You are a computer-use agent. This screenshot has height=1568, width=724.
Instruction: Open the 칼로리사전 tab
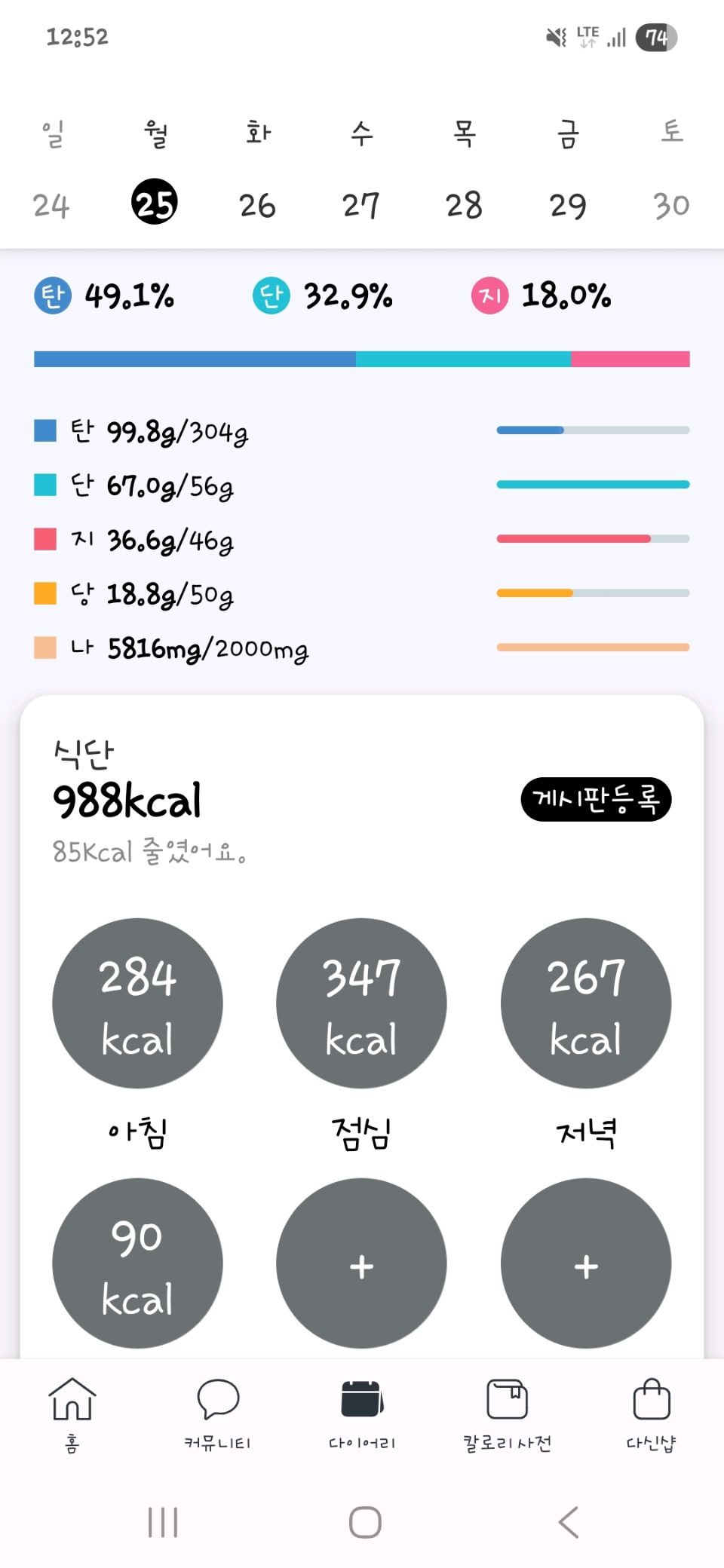pyautogui.click(x=507, y=1414)
